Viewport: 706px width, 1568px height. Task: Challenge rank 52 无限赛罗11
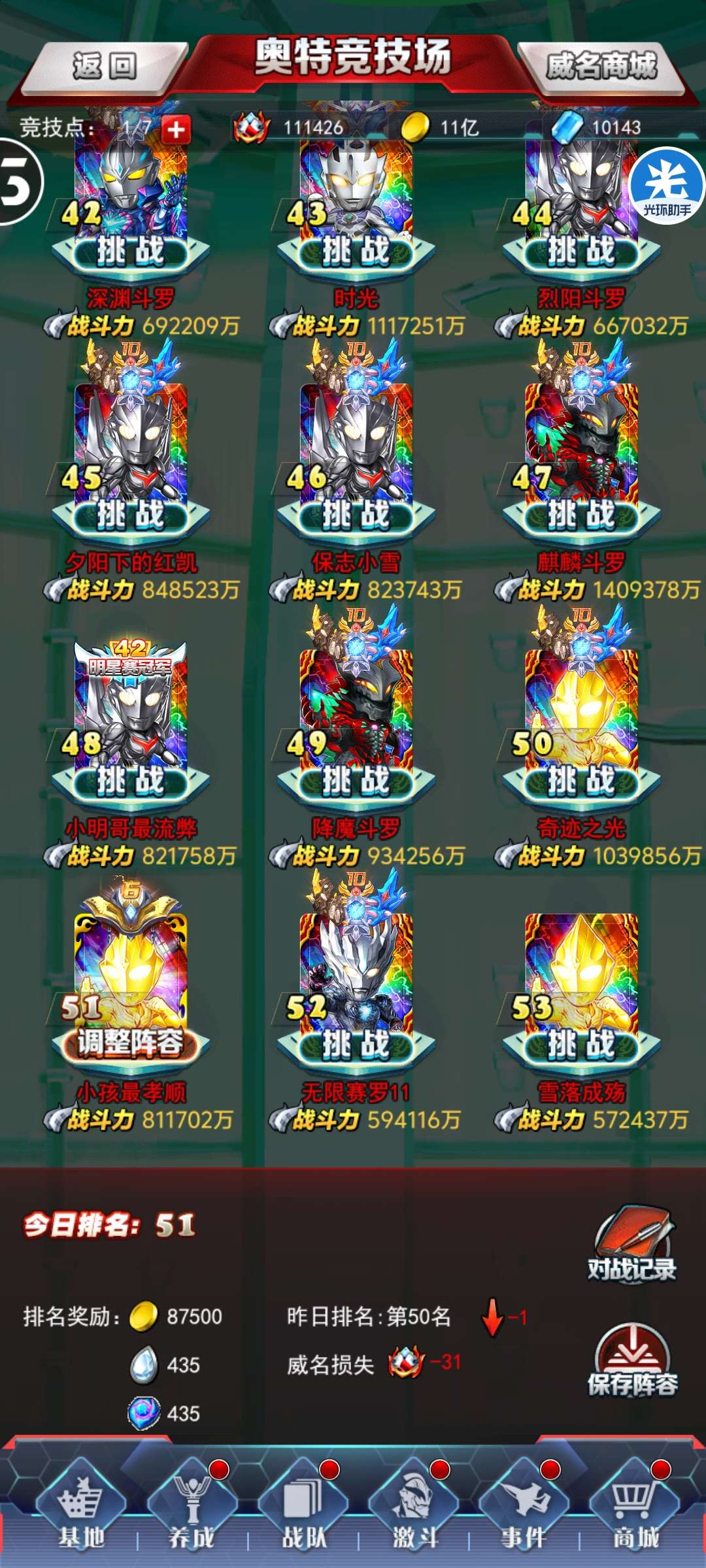pyautogui.click(x=356, y=1044)
